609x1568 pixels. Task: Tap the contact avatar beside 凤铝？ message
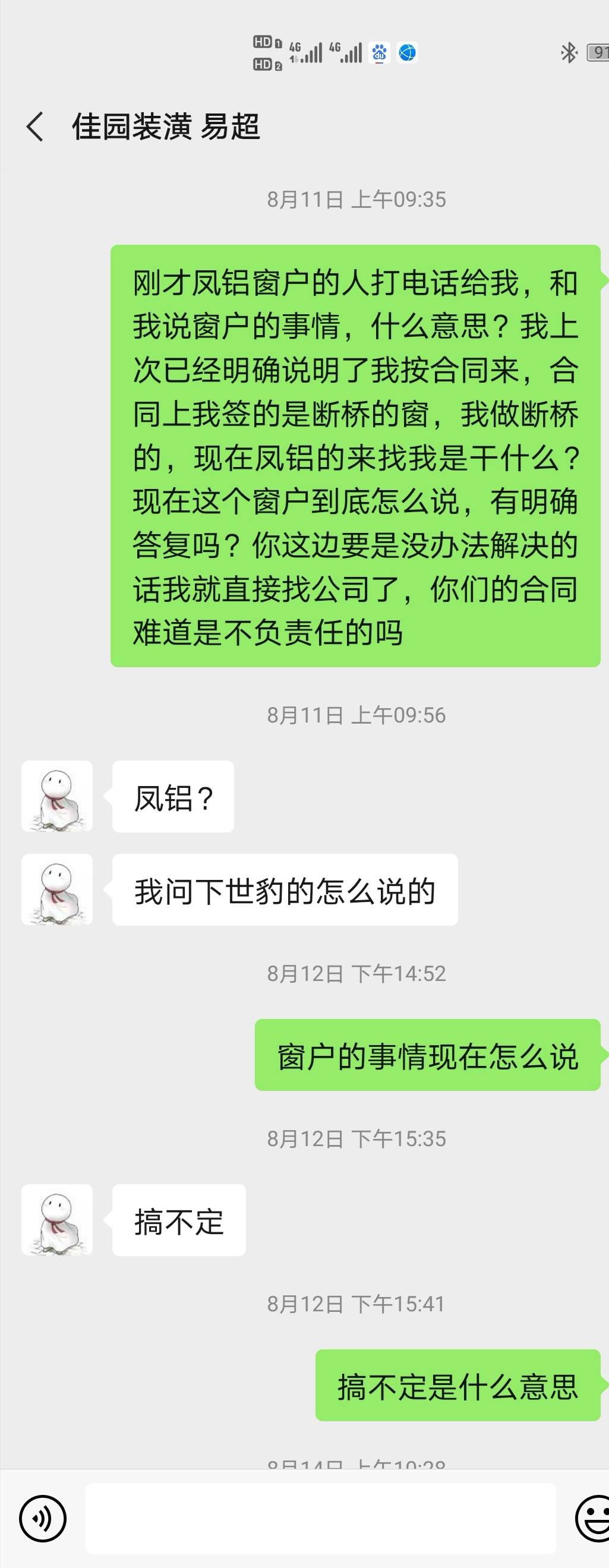(57, 796)
